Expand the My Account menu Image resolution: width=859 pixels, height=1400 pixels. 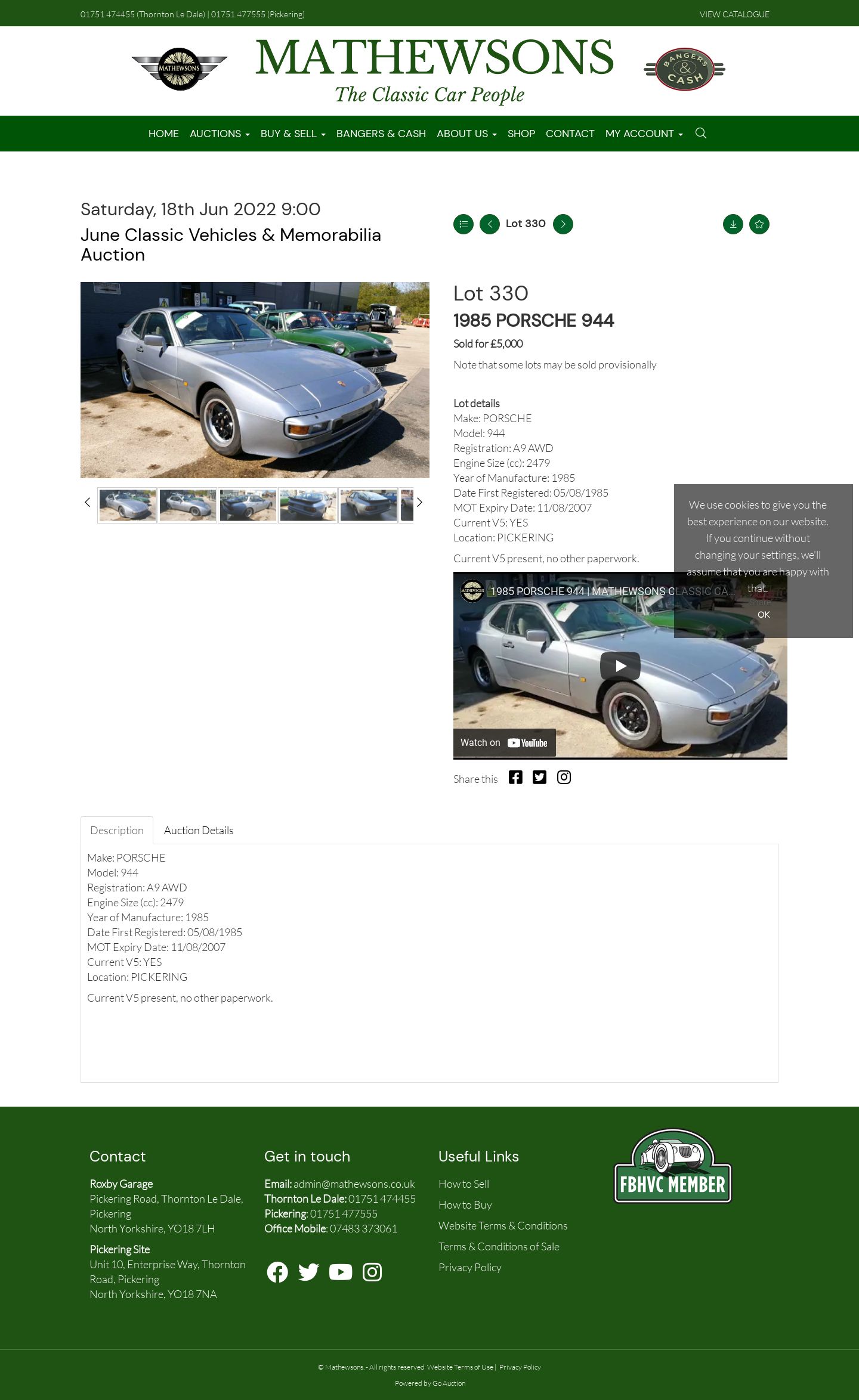pyautogui.click(x=644, y=134)
